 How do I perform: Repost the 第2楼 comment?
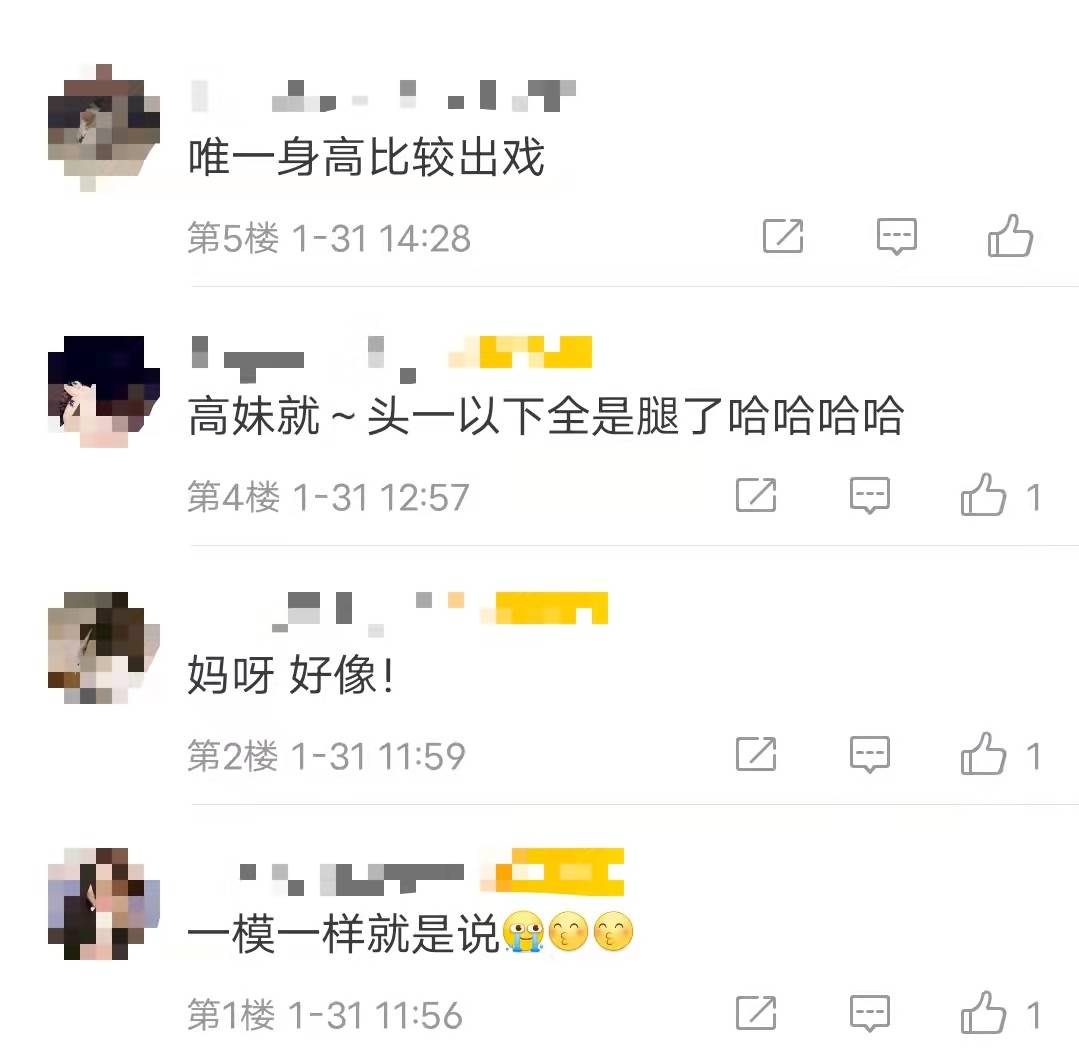756,755
